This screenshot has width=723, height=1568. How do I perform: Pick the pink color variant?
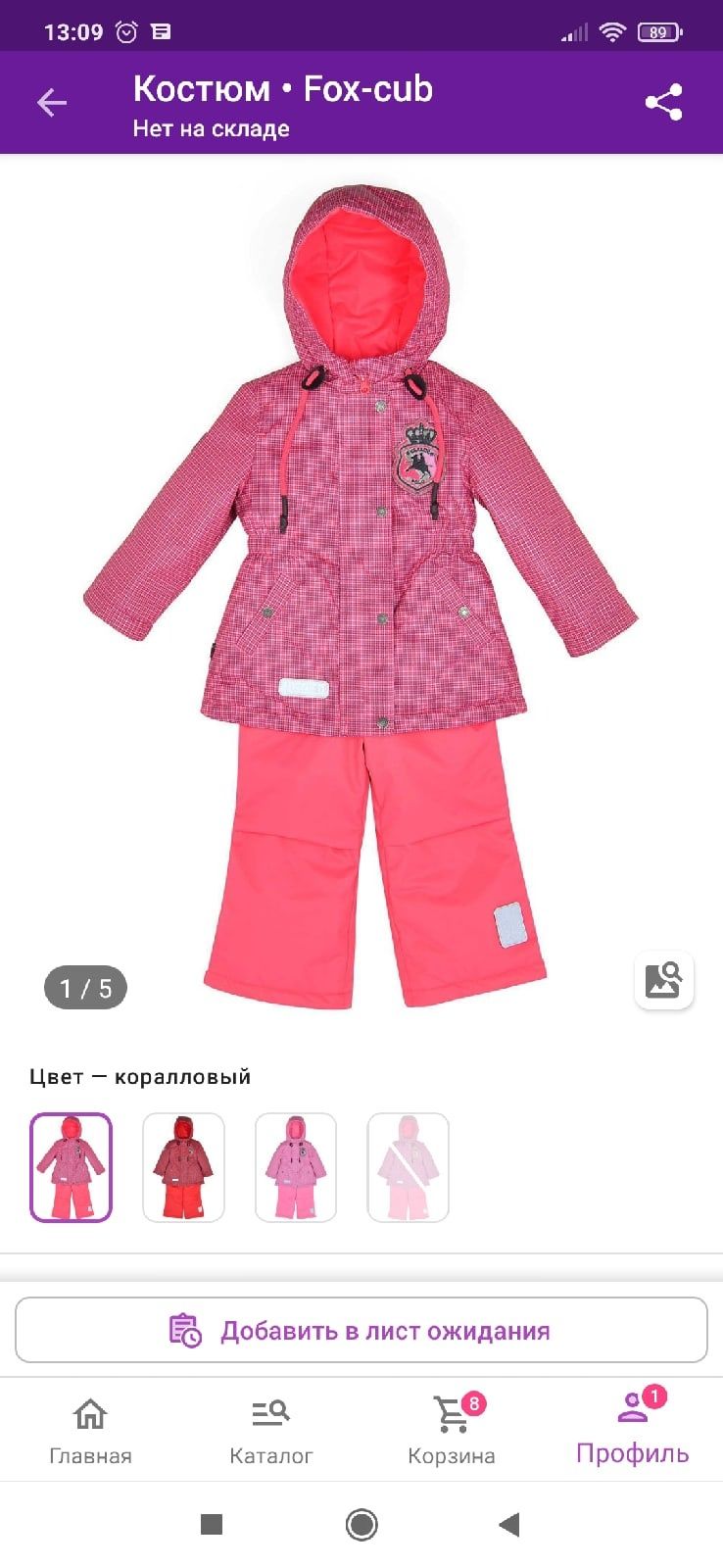tap(296, 1167)
